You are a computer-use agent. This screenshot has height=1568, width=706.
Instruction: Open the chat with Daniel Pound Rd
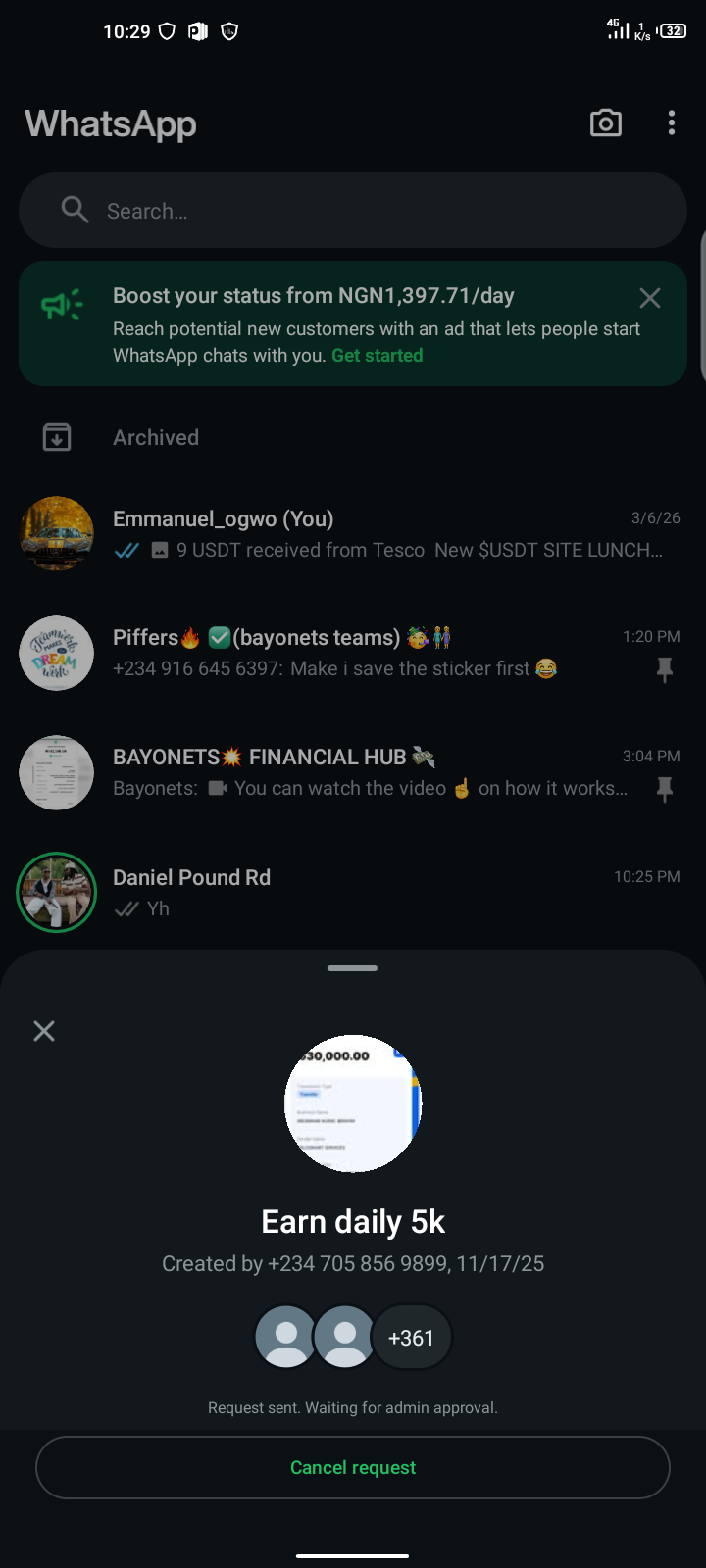[x=392, y=893]
